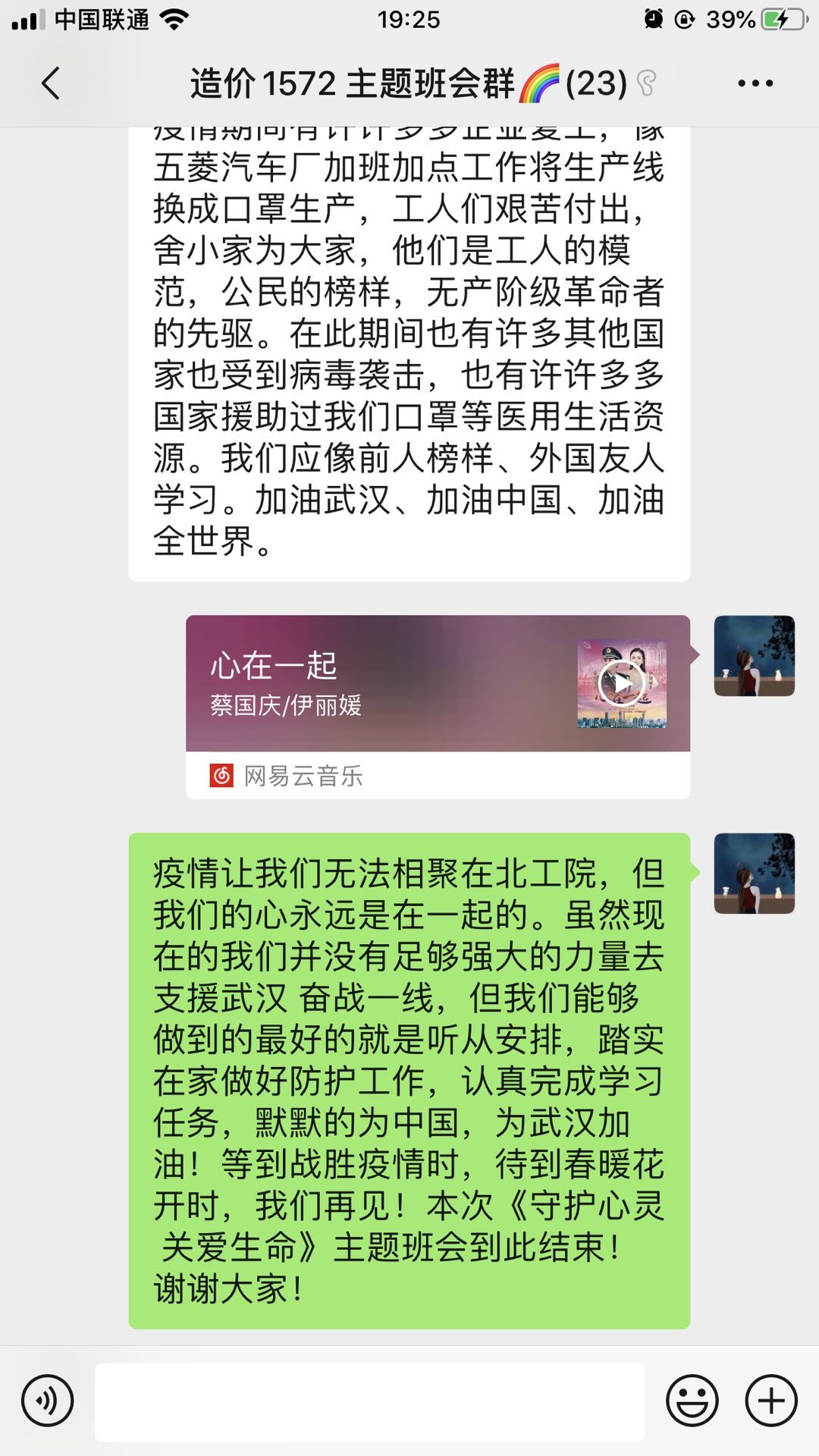The width and height of the screenshot is (819, 1456).
Task: Play the 心在一起 music clip
Action: point(622,685)
